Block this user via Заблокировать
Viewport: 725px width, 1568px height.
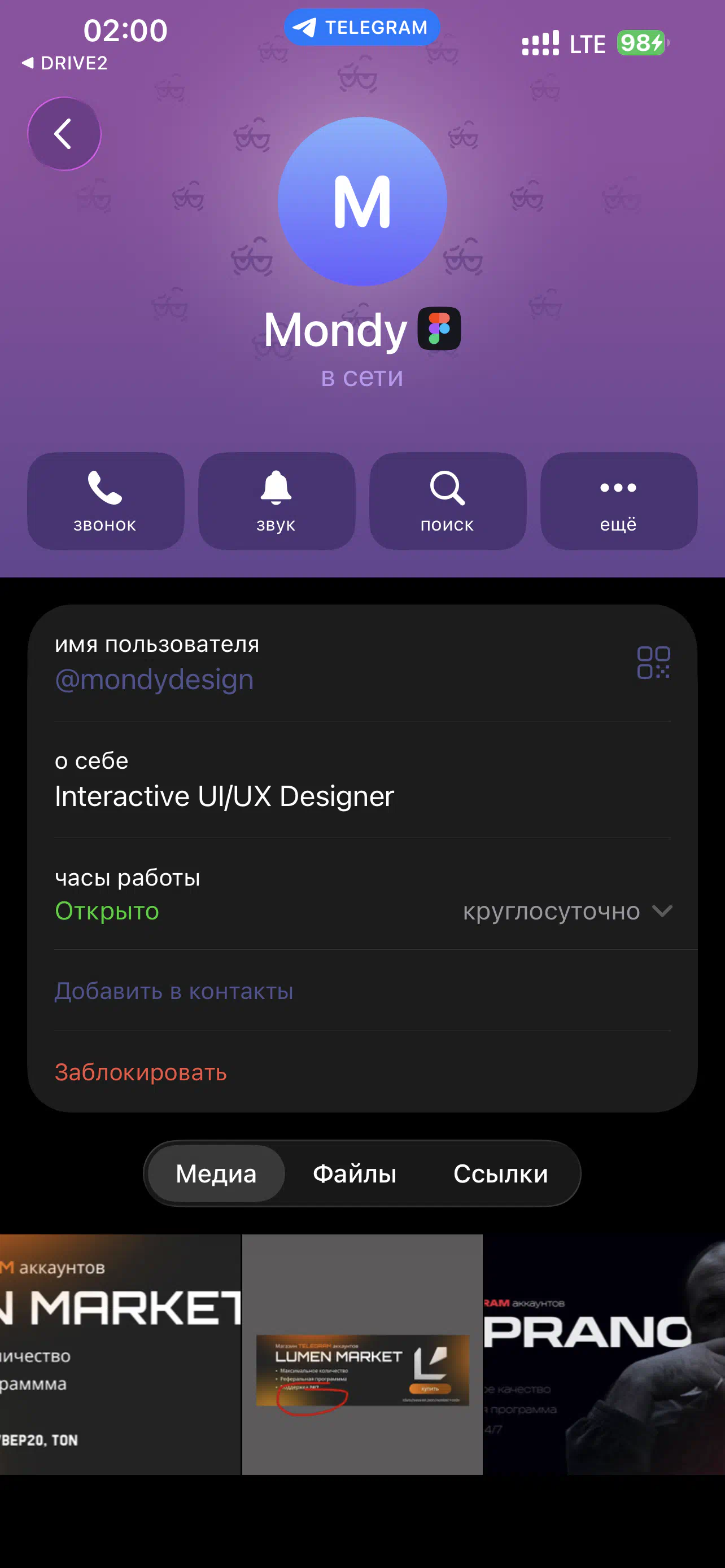click(141, 1072)
